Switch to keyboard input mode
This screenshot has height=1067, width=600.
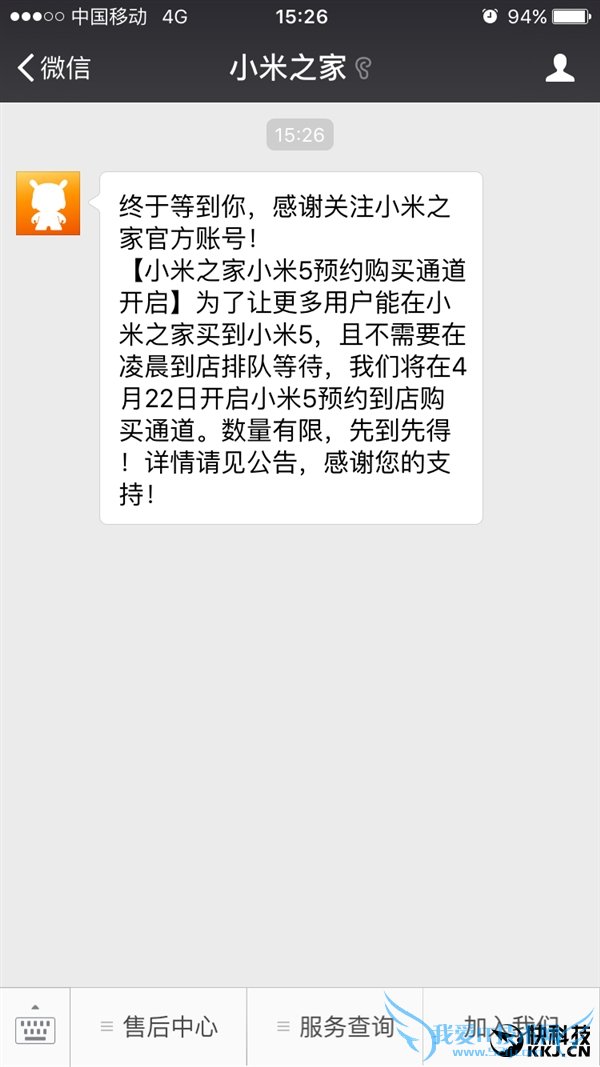coord(35,1026)
